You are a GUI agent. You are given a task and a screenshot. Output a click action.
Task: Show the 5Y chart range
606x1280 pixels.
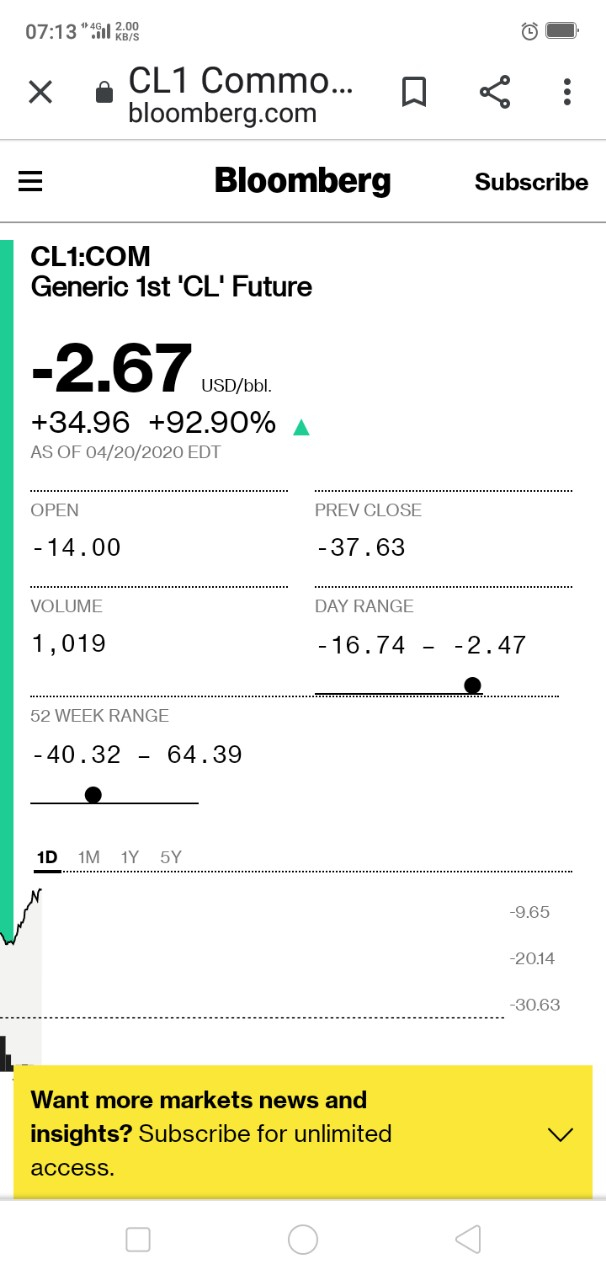click(171, 857)
